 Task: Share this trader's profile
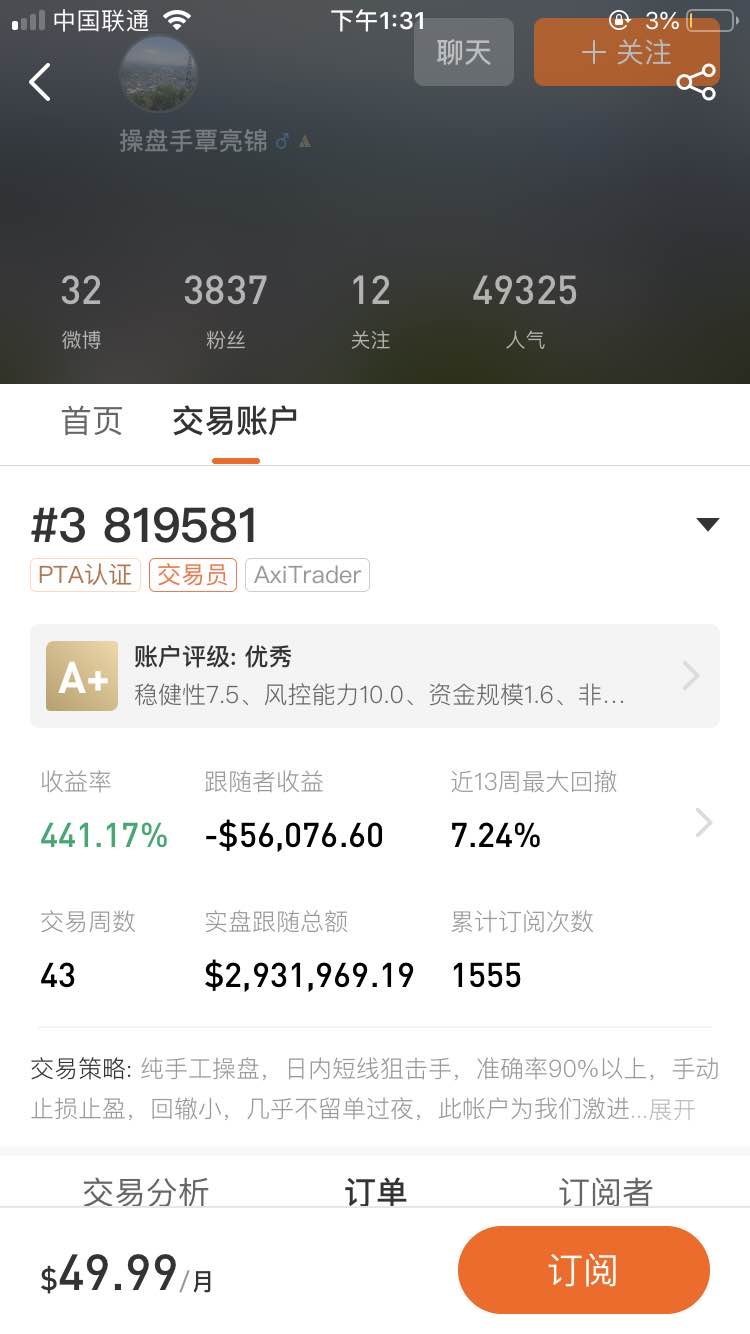[696, 82]
